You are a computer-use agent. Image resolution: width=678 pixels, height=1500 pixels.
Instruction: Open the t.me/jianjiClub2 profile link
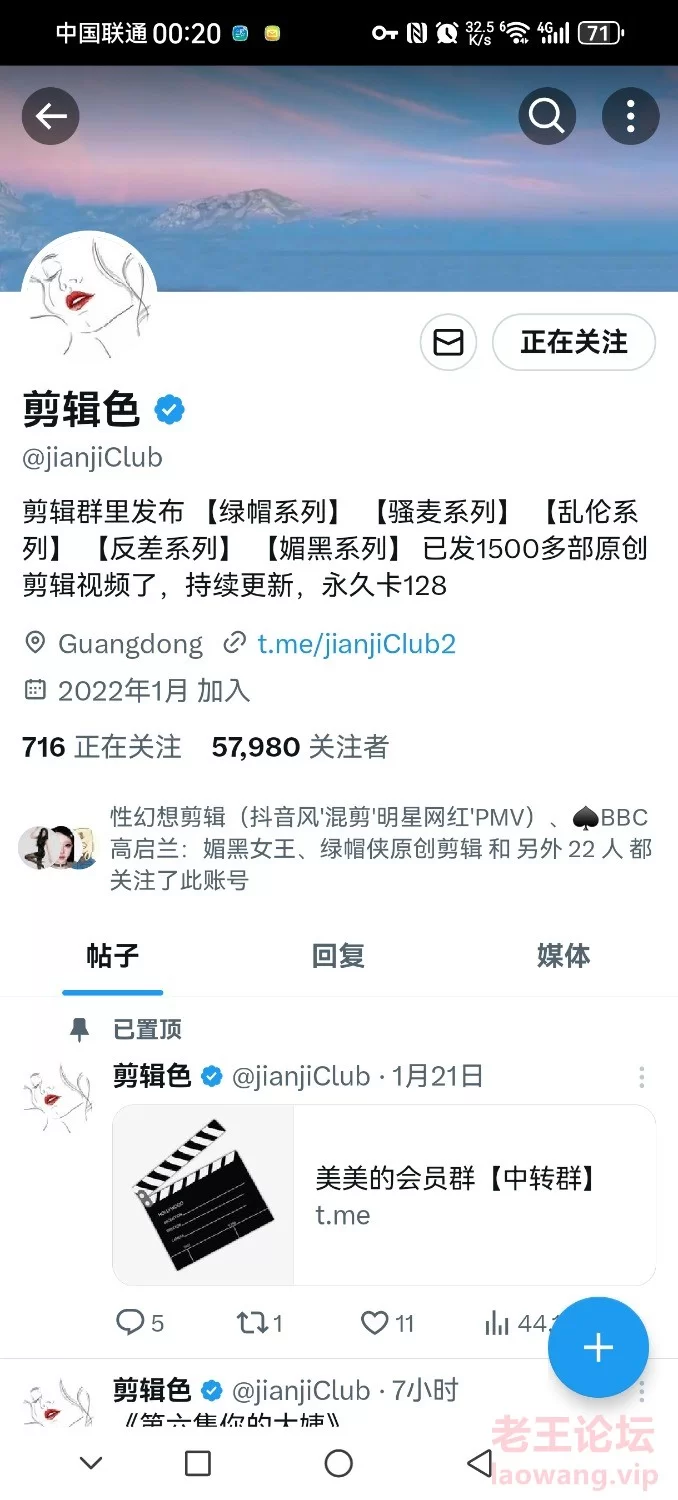point(356,643)
